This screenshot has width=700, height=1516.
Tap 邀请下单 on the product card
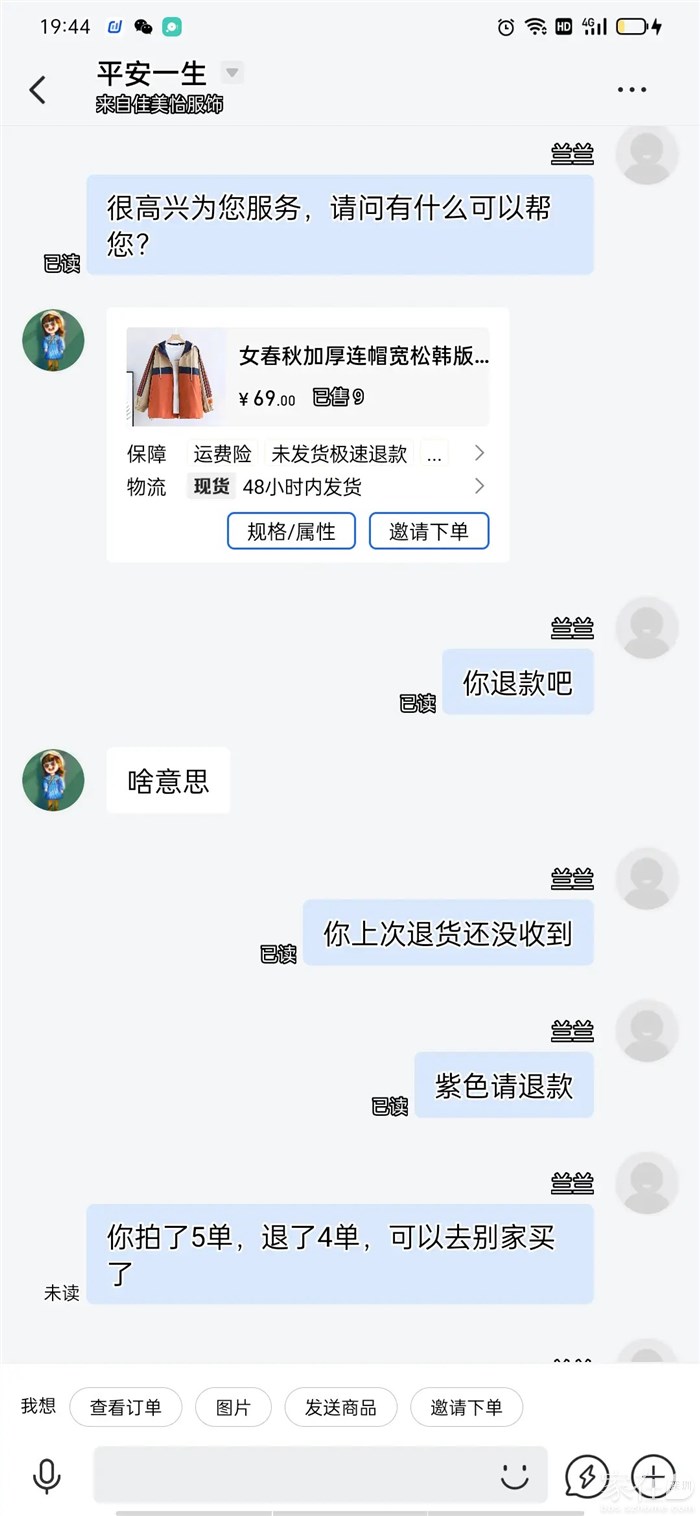tap(429, 532)
